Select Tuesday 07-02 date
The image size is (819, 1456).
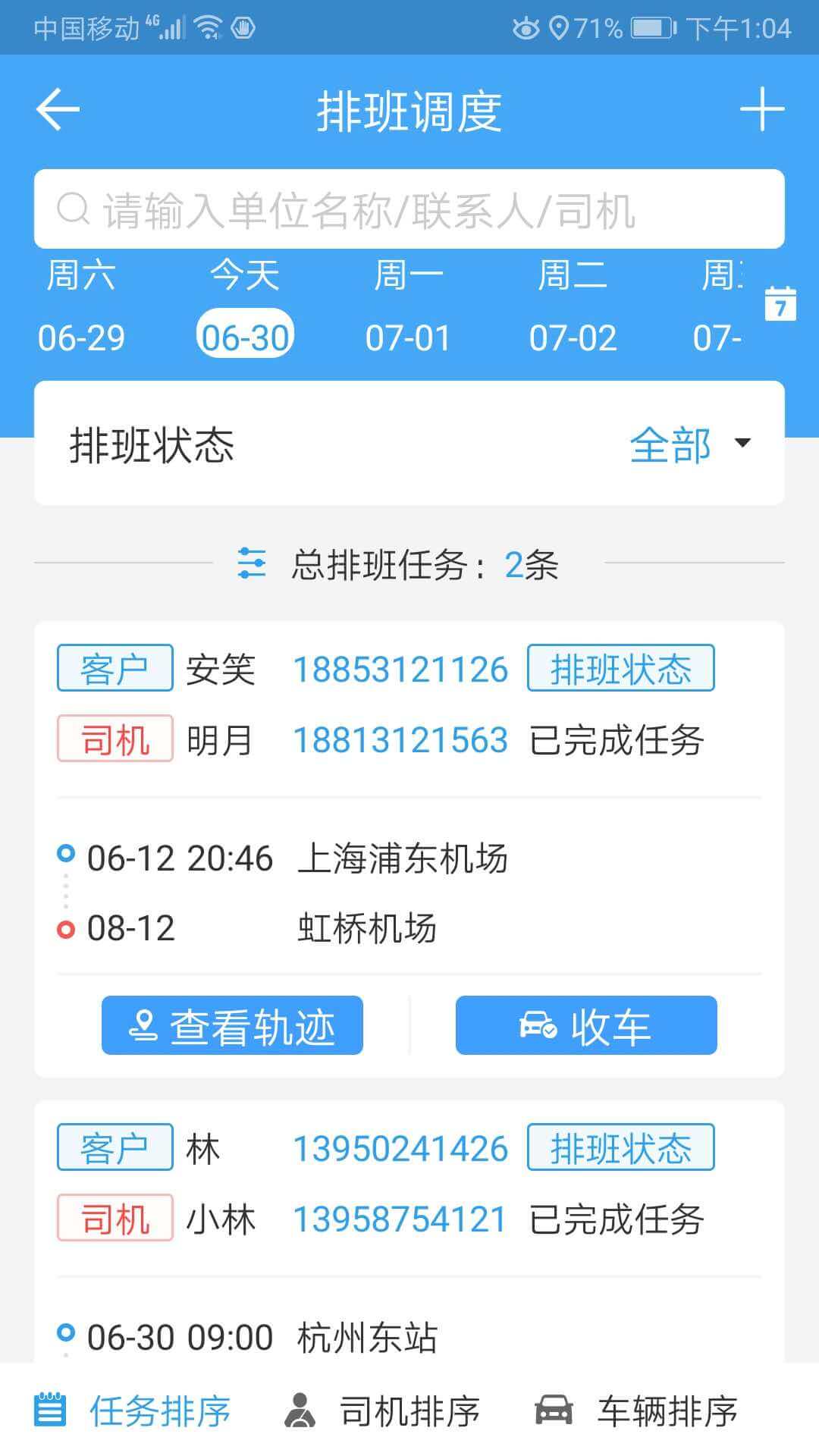573,306
